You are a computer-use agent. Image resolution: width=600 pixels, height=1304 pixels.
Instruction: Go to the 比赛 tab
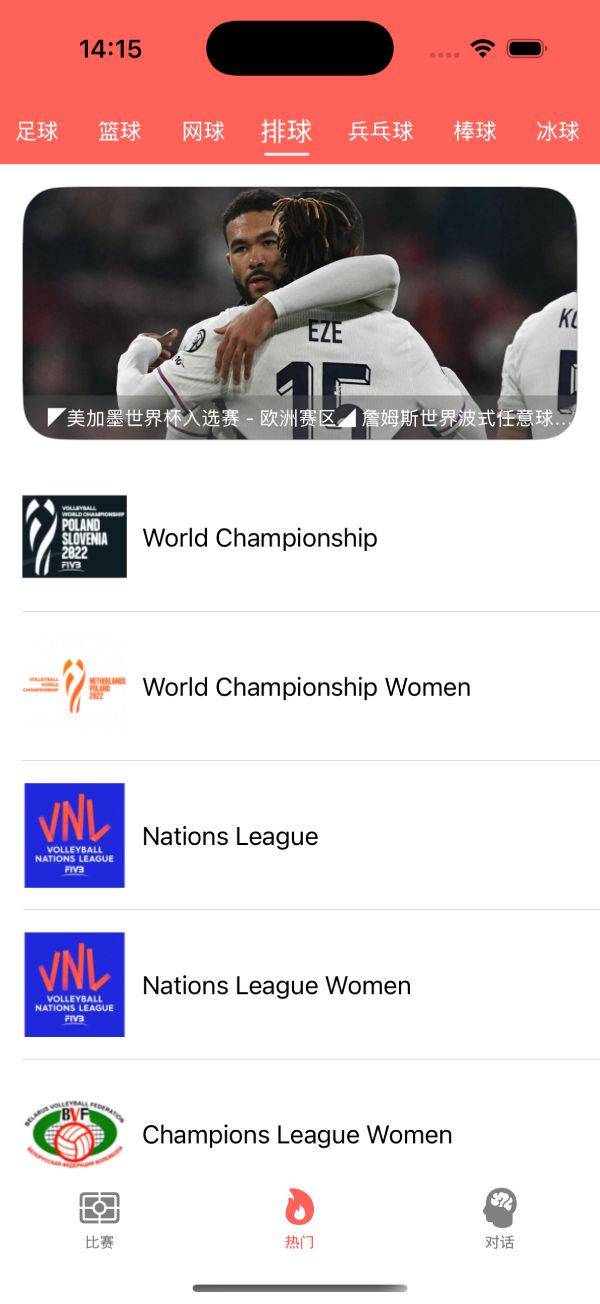point(100,1219)
